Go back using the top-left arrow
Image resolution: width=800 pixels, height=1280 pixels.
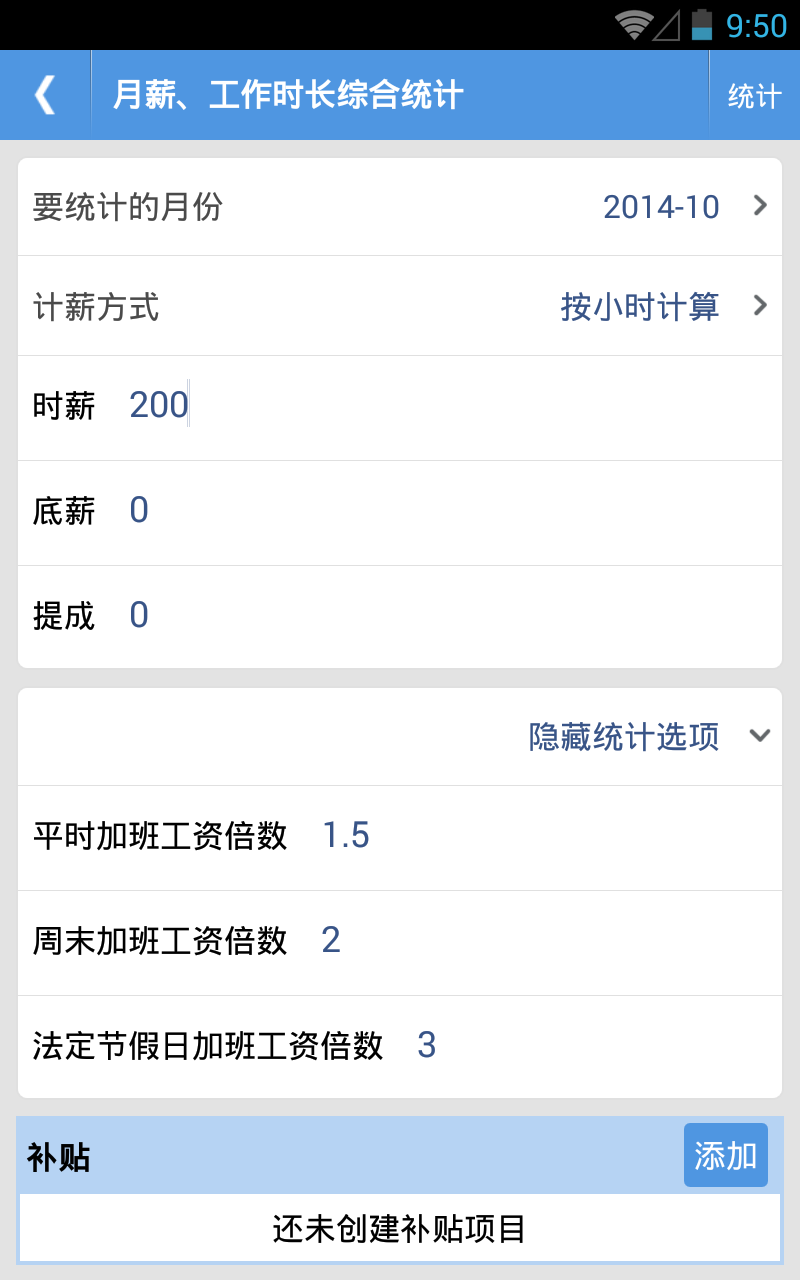click(x=45, y=95)
